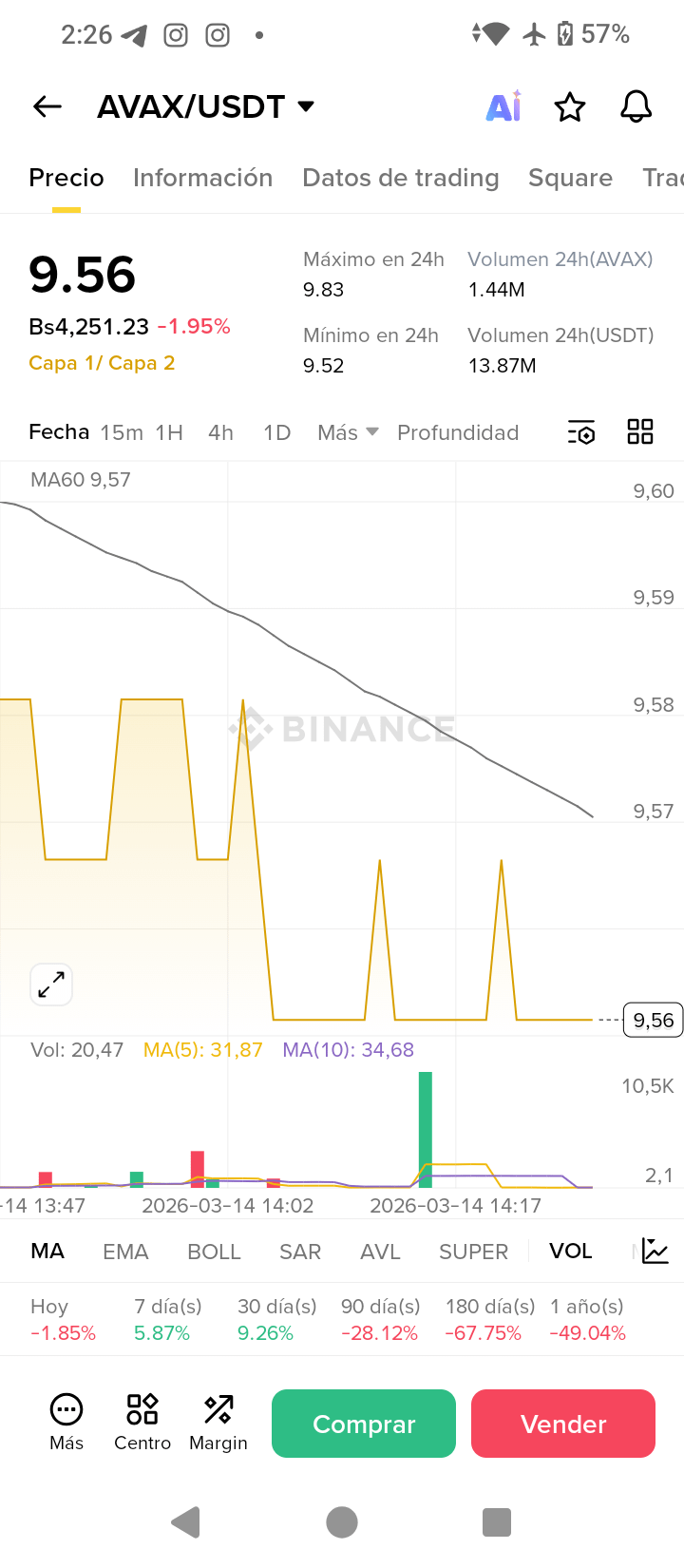Add AVAX/USDT to favorites with the star
This screenshot has width=684, height=1568.
coord(570,107)
